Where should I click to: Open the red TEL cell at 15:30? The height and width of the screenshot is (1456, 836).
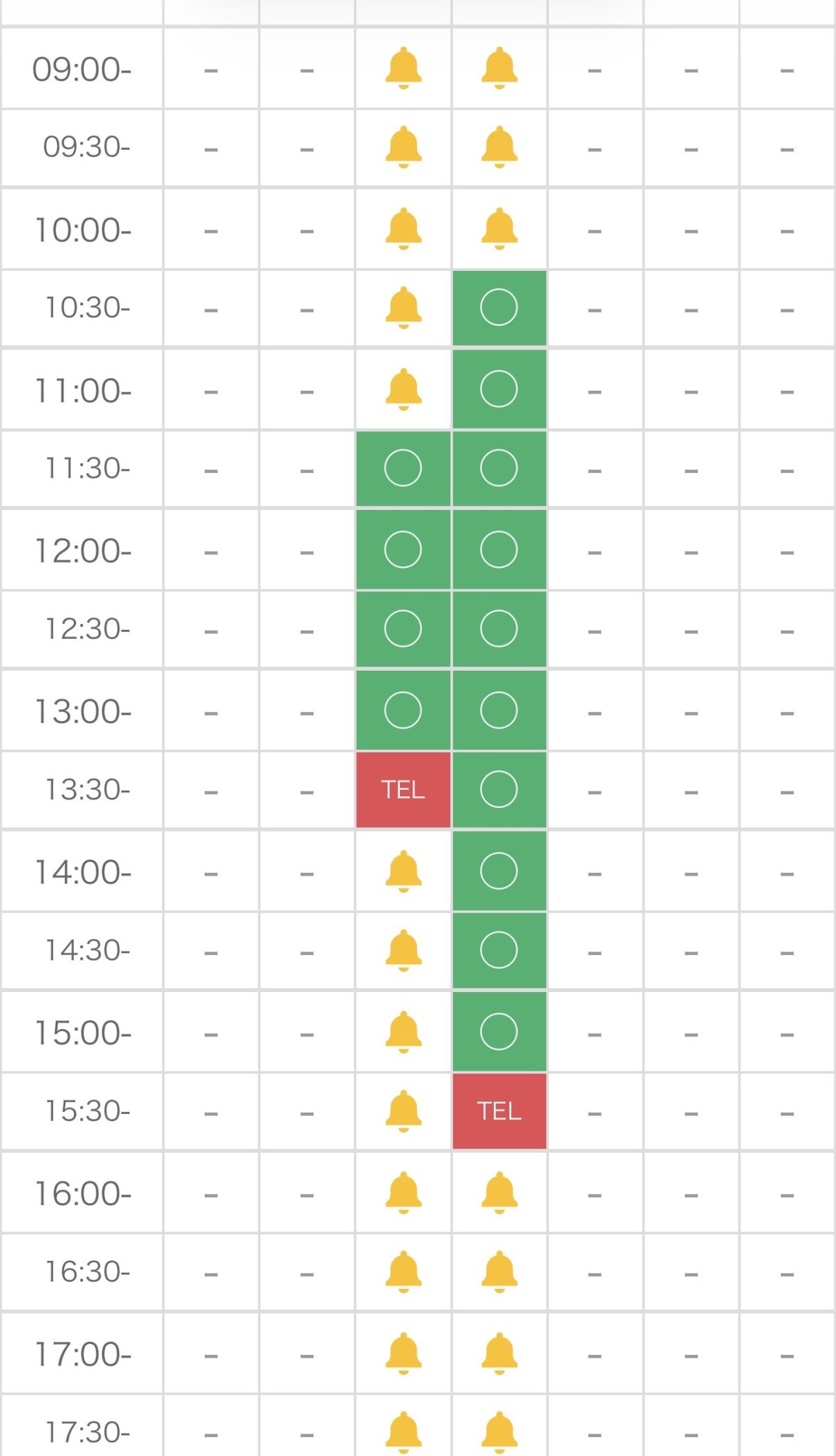coord(499,1111)
